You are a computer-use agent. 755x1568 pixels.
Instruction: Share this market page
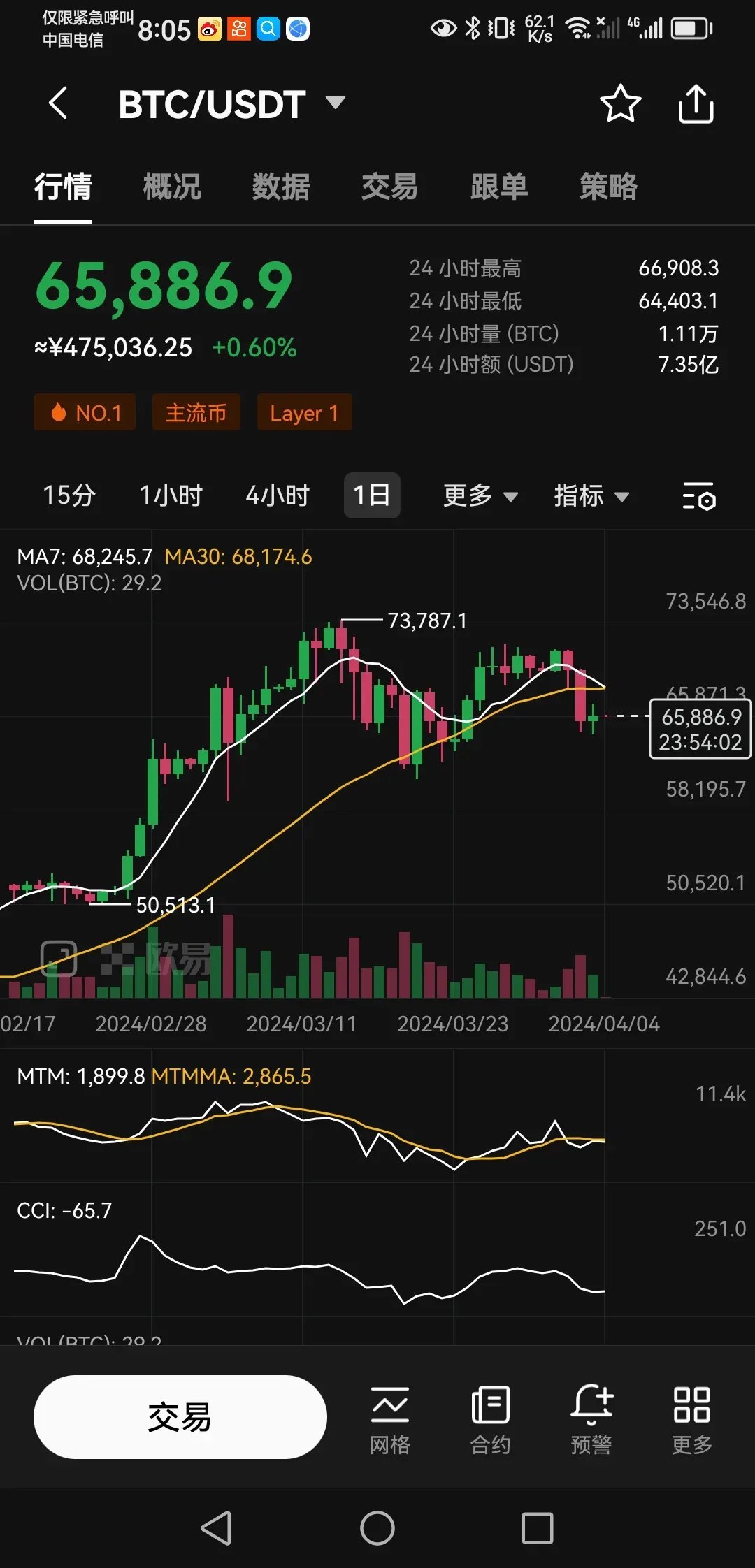(x=696, y=104)
